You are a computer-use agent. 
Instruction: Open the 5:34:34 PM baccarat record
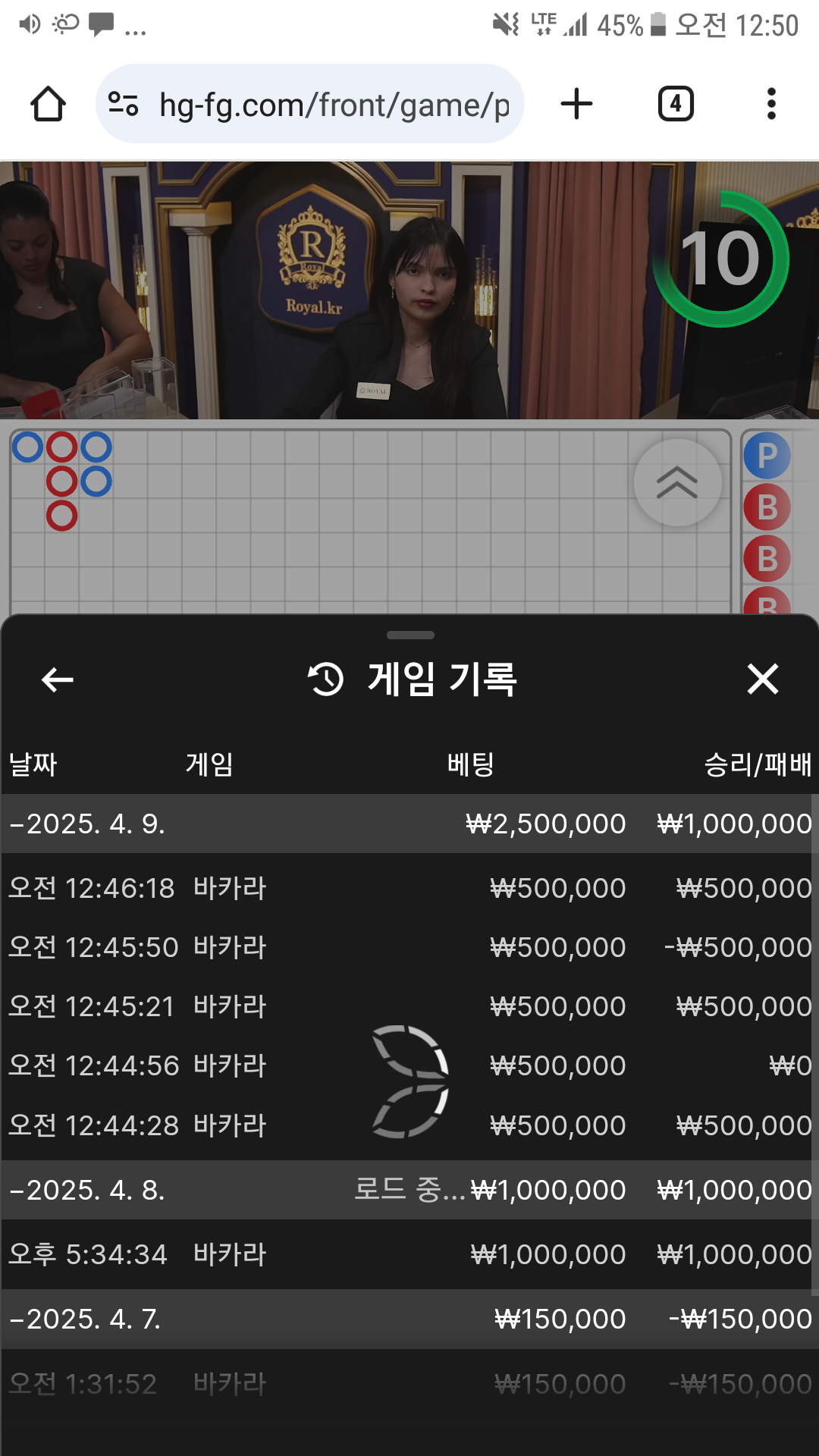pos(409,1254)
